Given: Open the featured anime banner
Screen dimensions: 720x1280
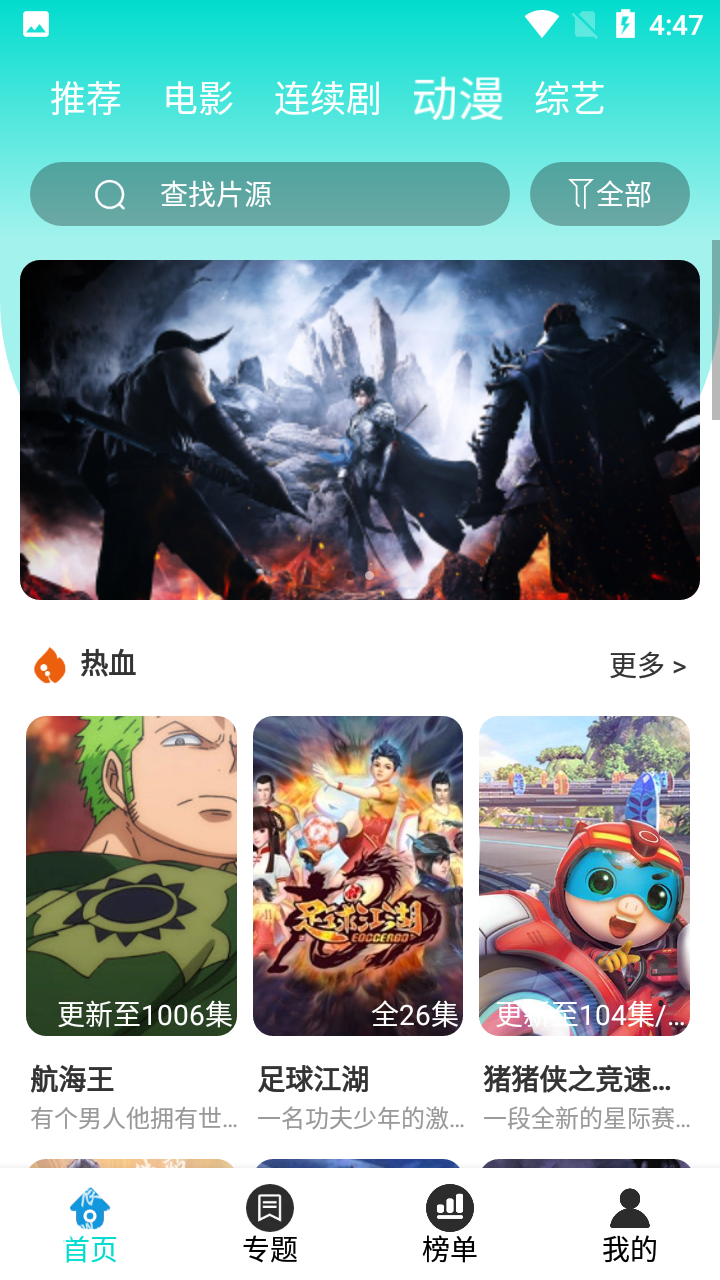Looking at the screenshot, I should 360,430.
